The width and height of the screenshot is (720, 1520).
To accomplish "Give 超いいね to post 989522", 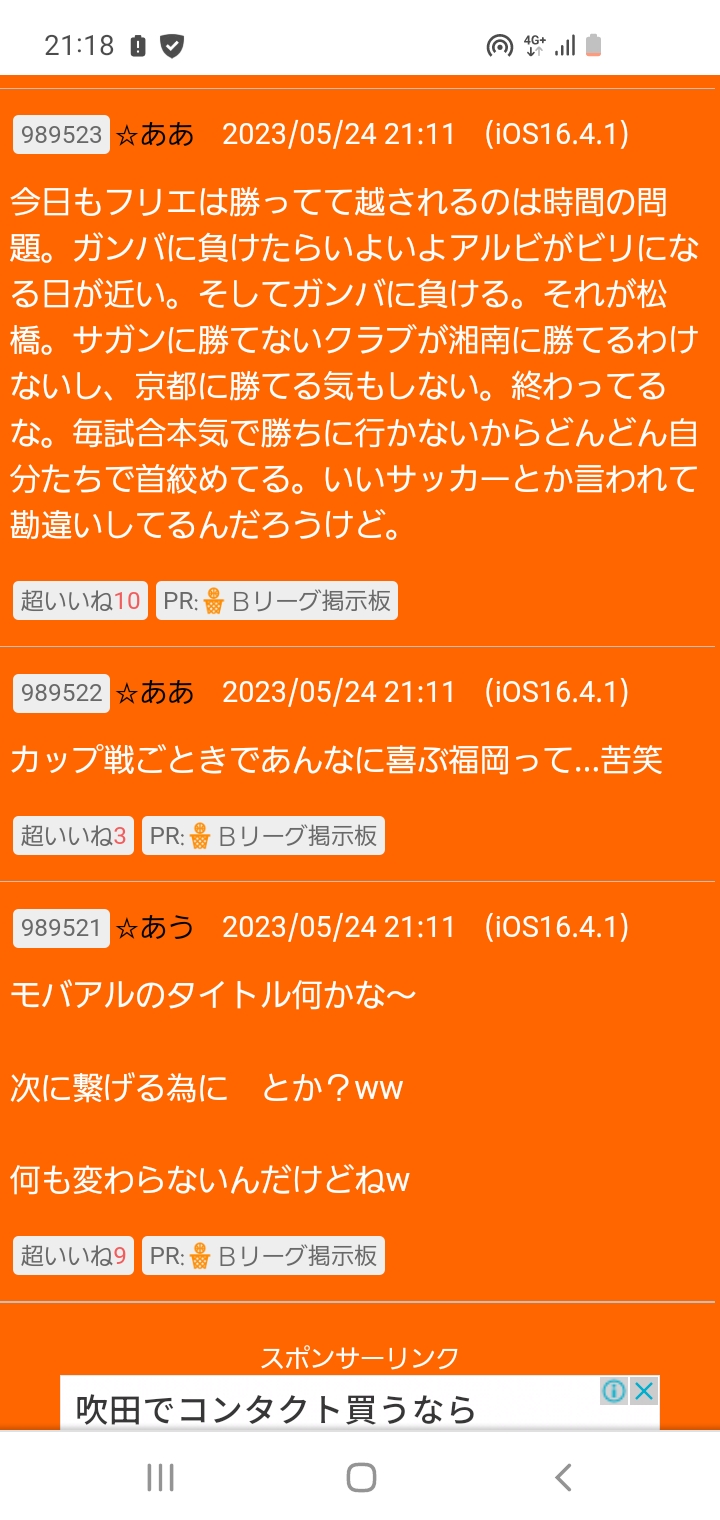I will point(73,836).
